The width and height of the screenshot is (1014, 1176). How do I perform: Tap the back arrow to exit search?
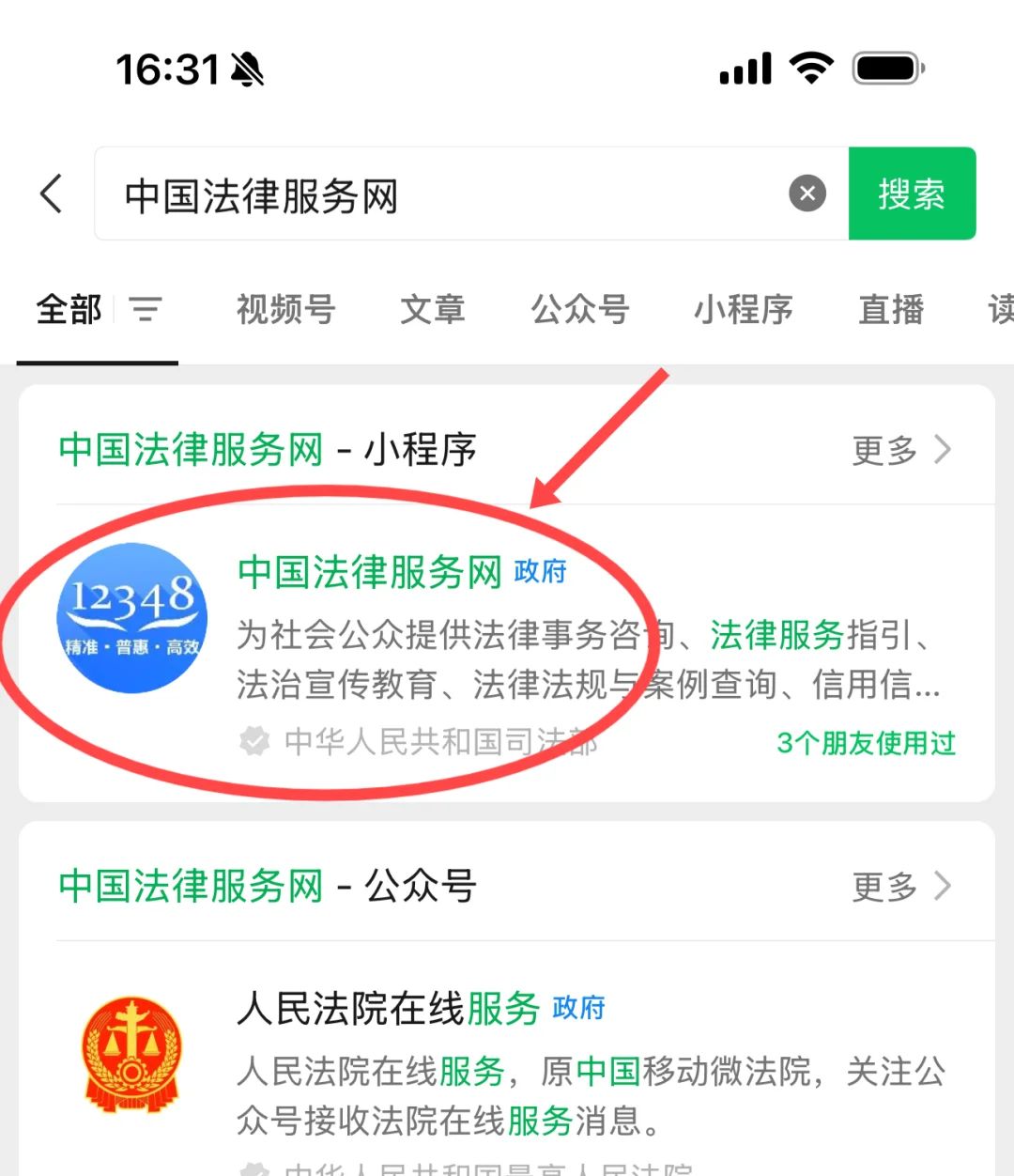coord(50,193)
